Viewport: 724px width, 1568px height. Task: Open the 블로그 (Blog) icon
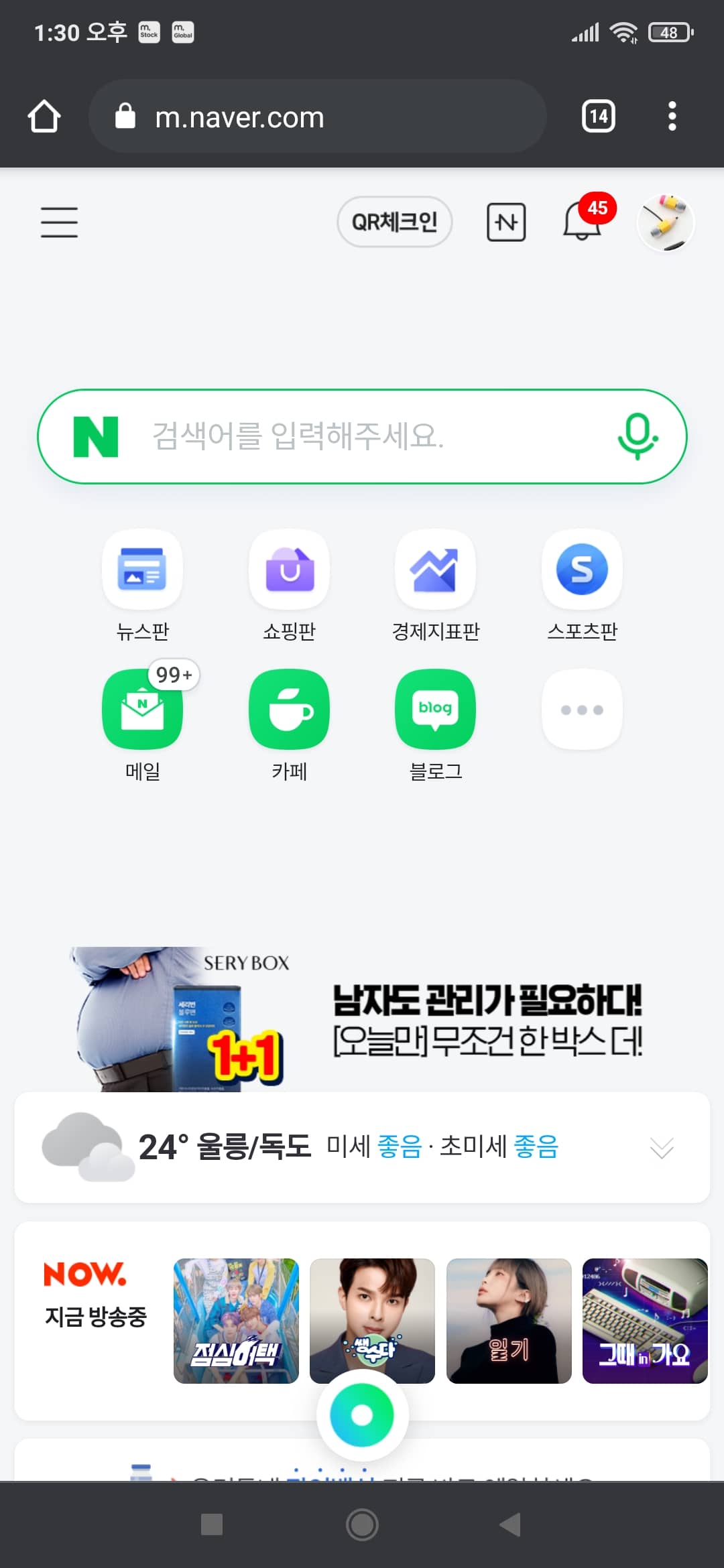pos(435,709)
